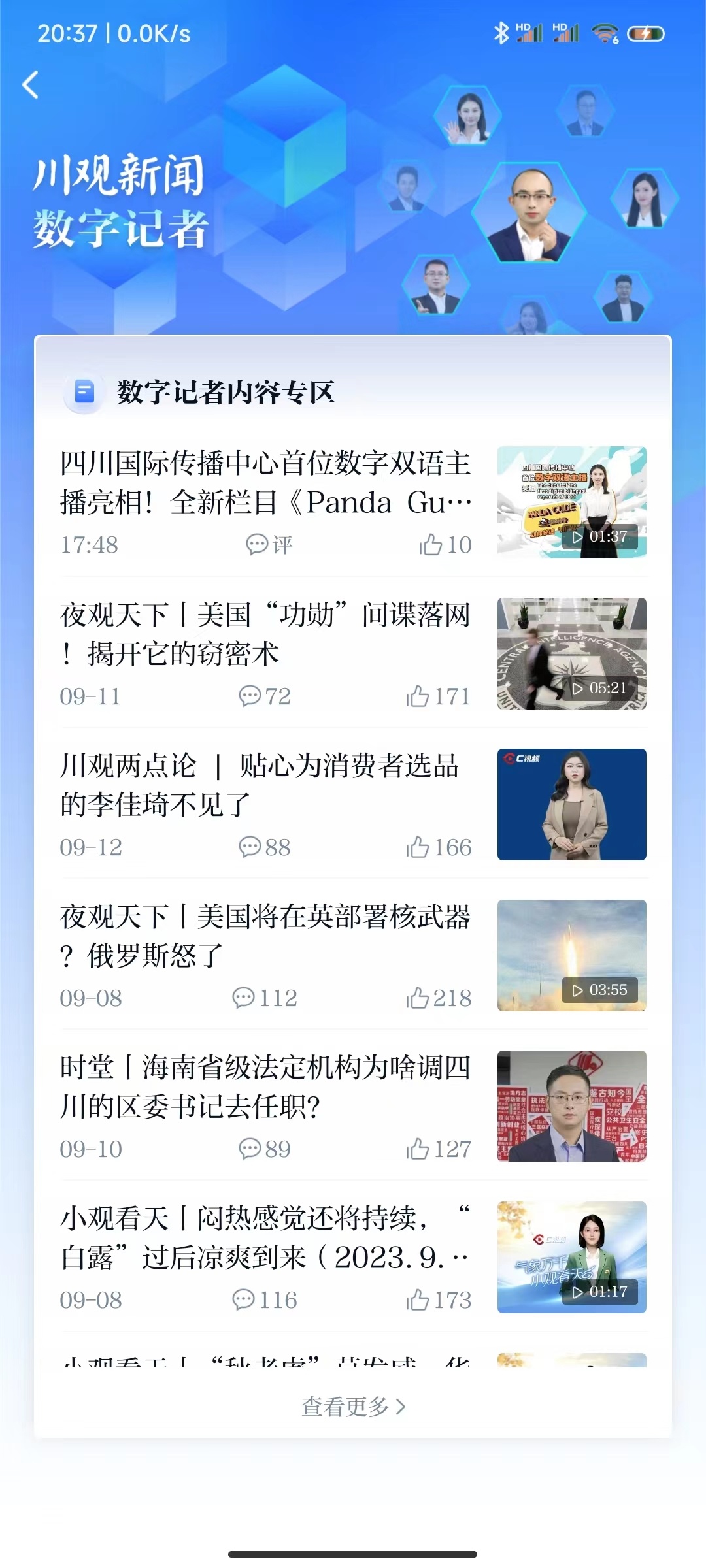
Task: Open the 小观看天 weather article about 白露
Action: tap(265, 1237)
